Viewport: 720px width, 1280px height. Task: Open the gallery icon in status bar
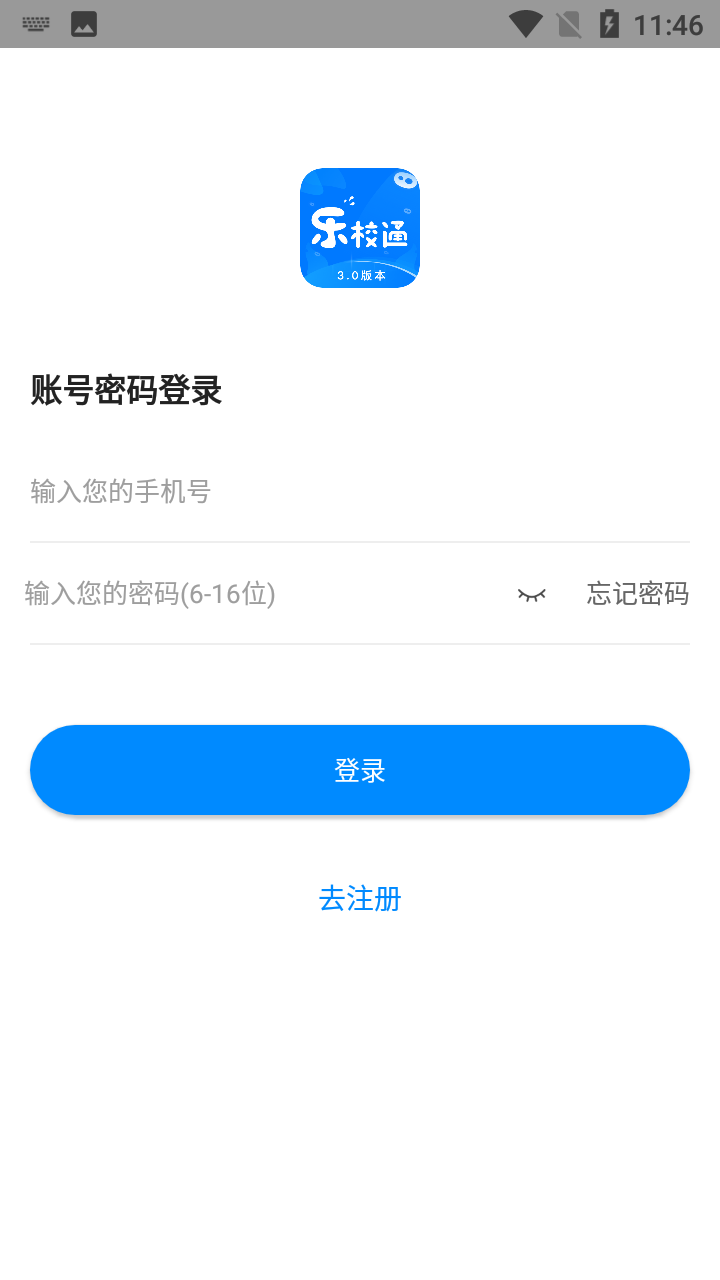[x=84, y=24]
